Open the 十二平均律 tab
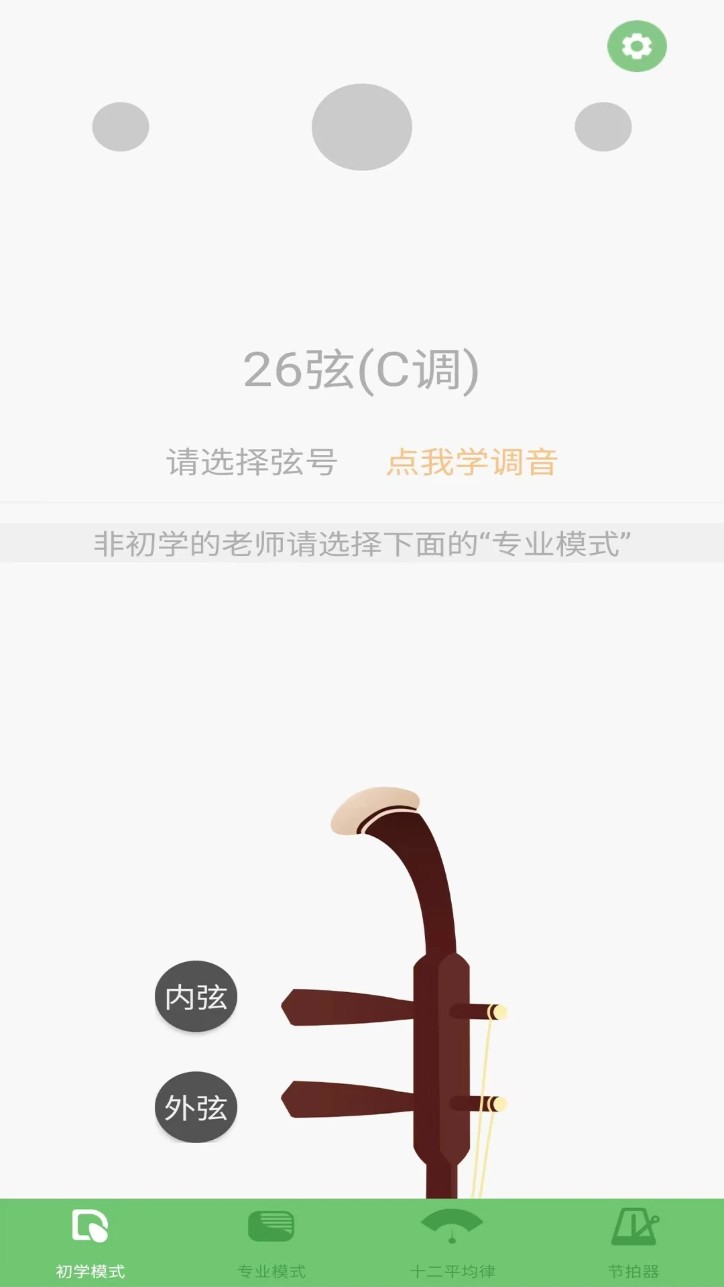The height and width of the screenshot is (1287, 724). [x=452, y=1242]
